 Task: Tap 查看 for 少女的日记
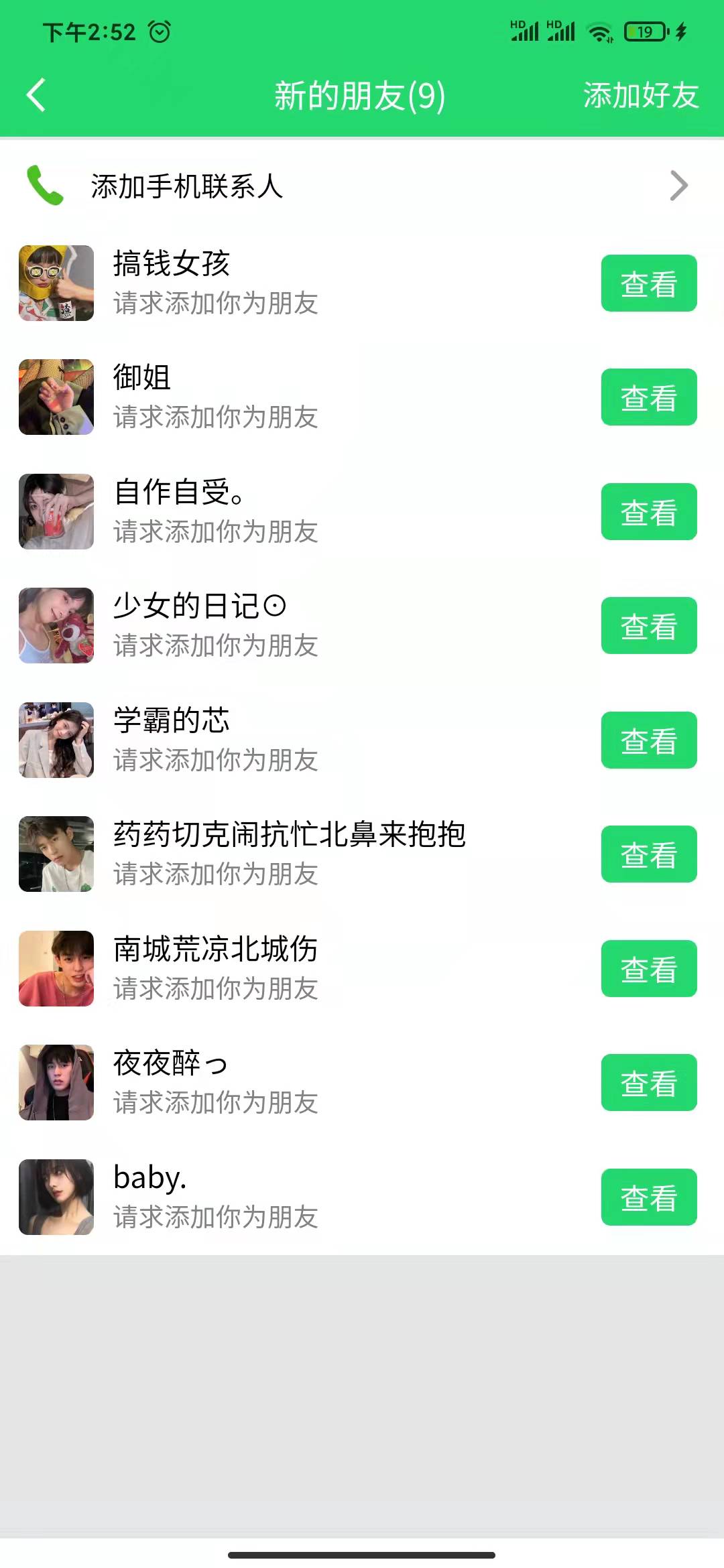[x=648, y=626]
